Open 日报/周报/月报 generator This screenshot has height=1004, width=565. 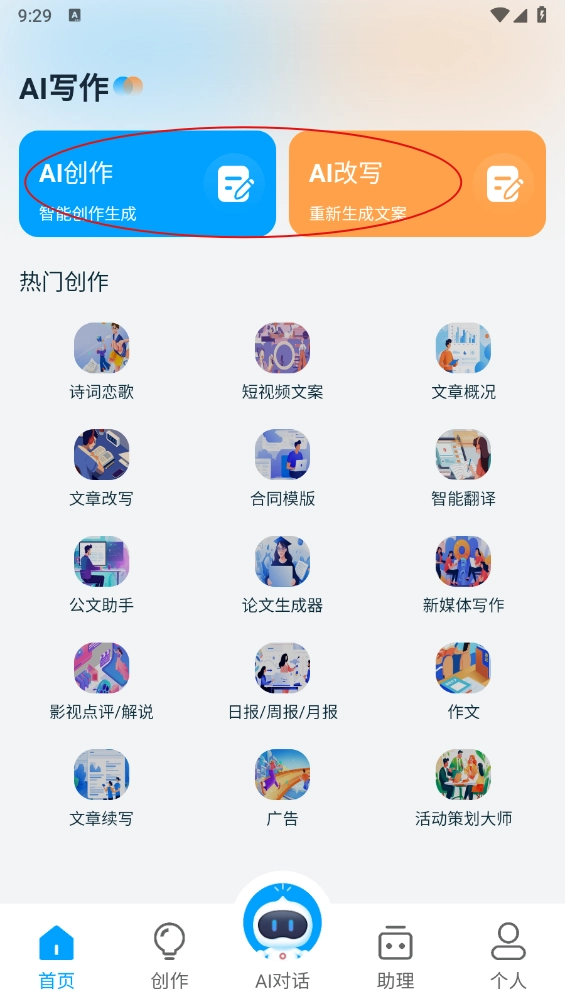tap(282, 682)
